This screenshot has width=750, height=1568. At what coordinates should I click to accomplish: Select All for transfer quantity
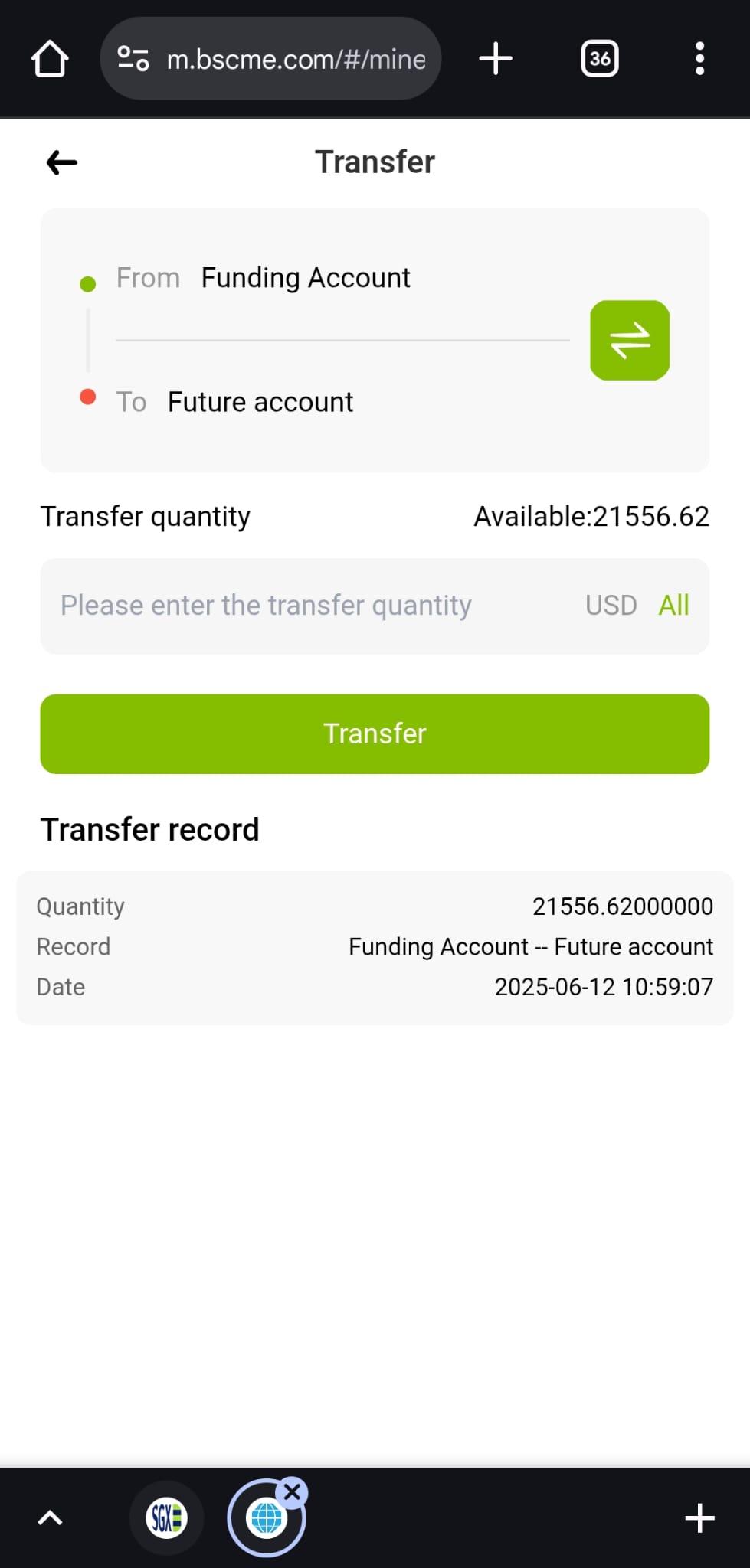[x=673, y=606]
